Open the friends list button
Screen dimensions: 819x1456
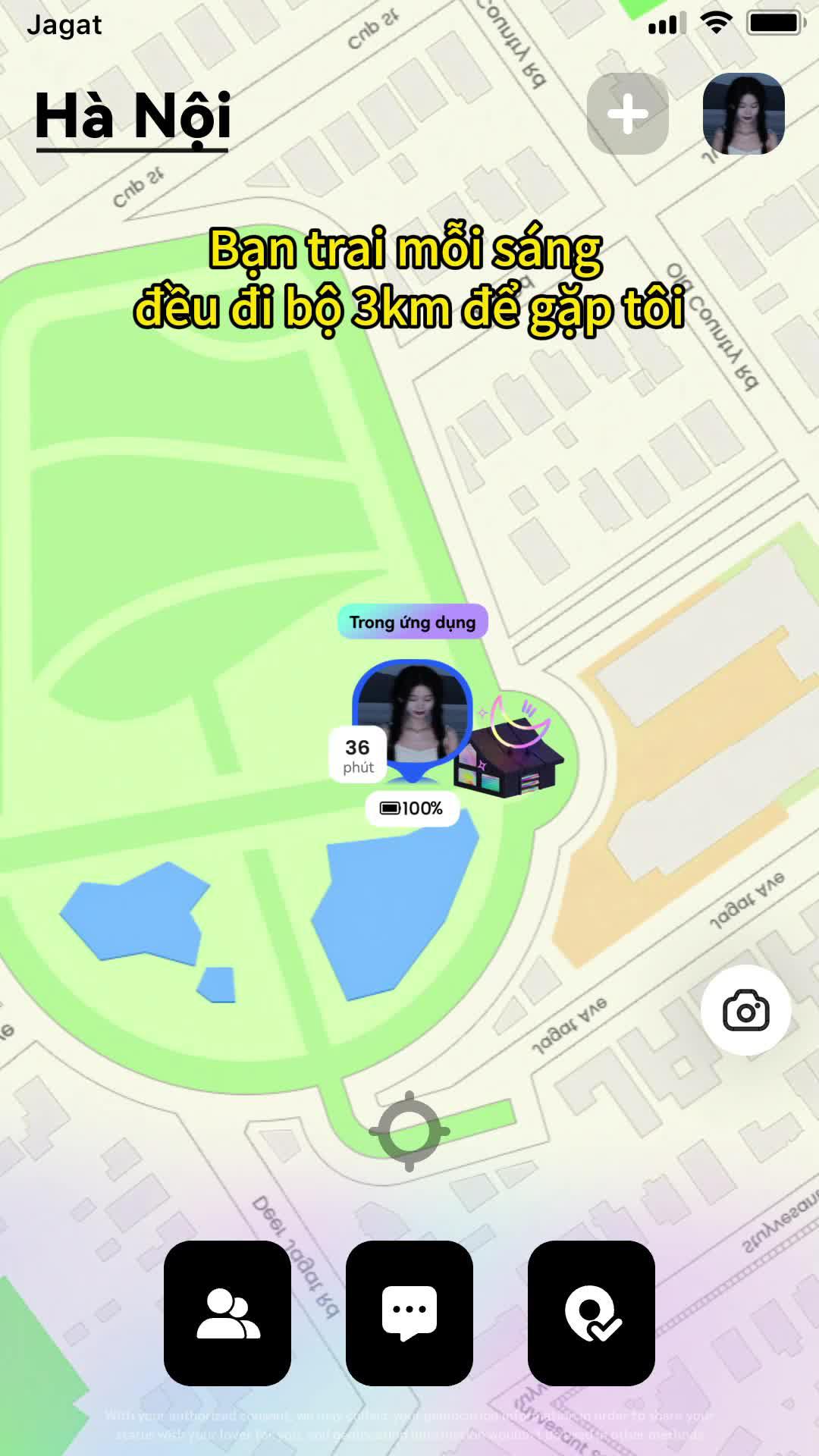227,1313
